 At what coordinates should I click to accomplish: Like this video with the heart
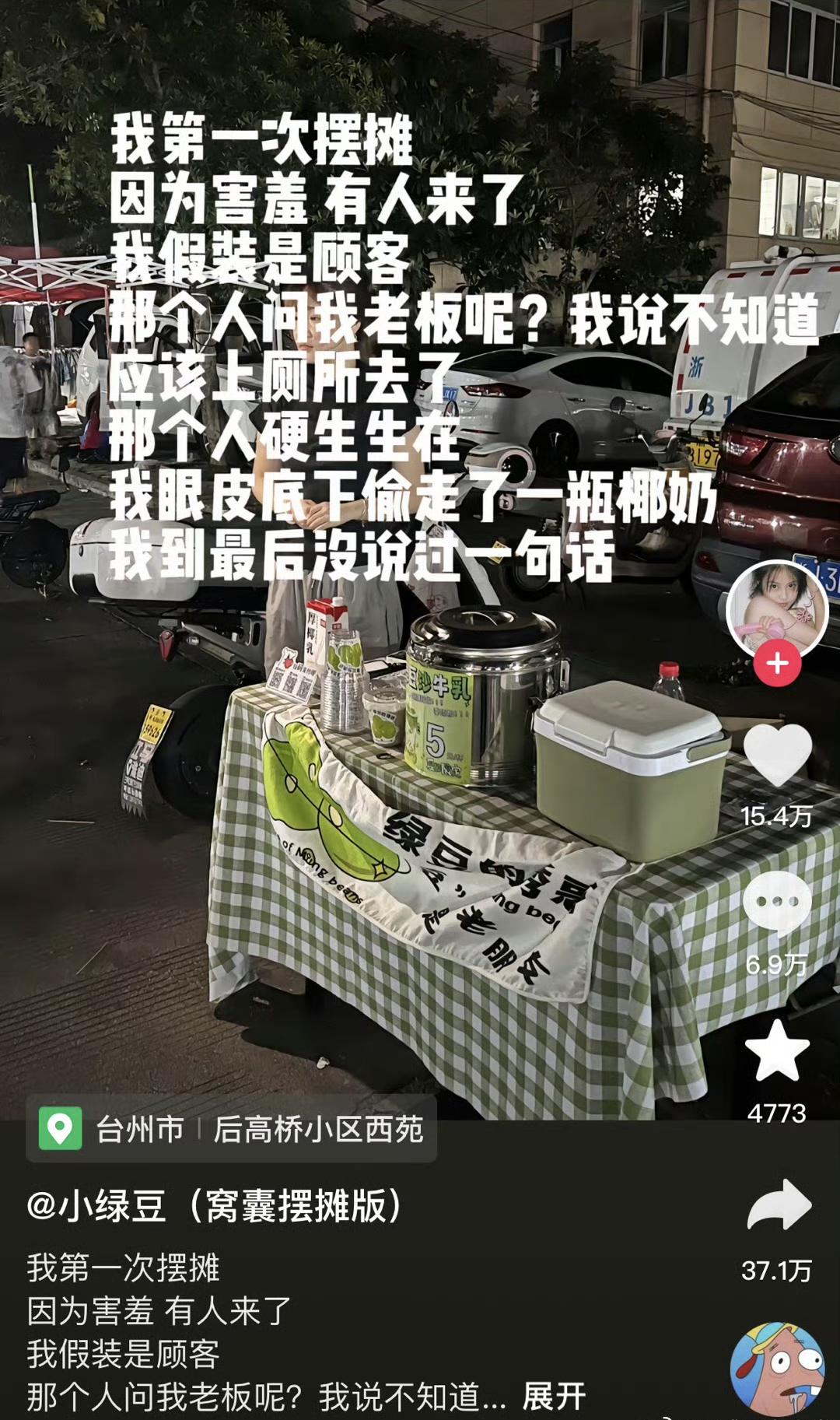pos(777,754)
